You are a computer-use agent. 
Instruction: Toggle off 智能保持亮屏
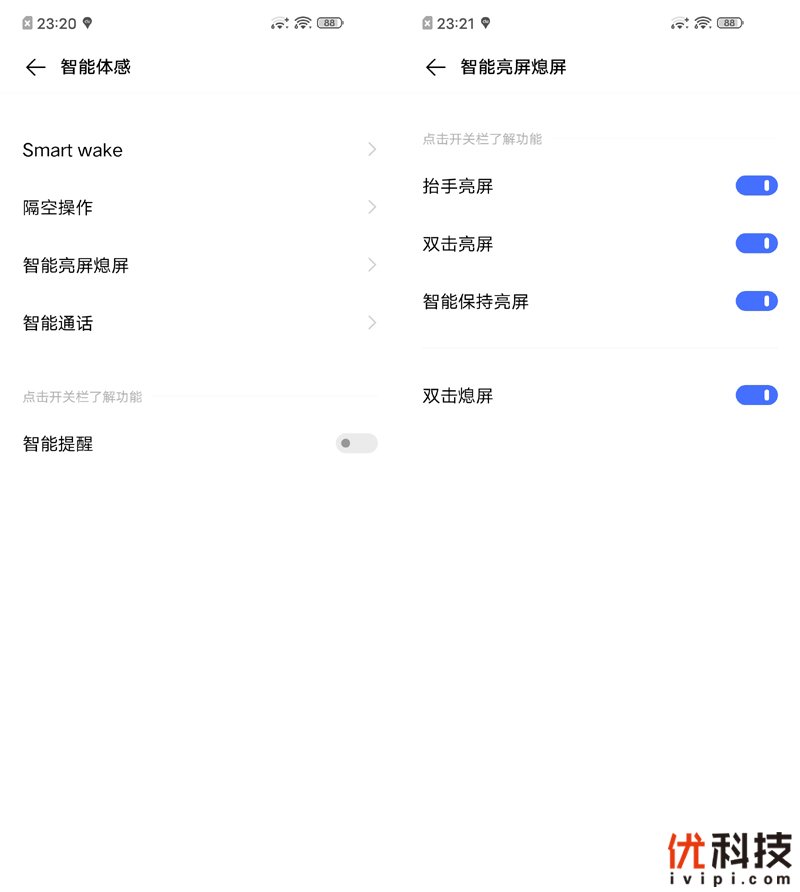pos(757,301)
